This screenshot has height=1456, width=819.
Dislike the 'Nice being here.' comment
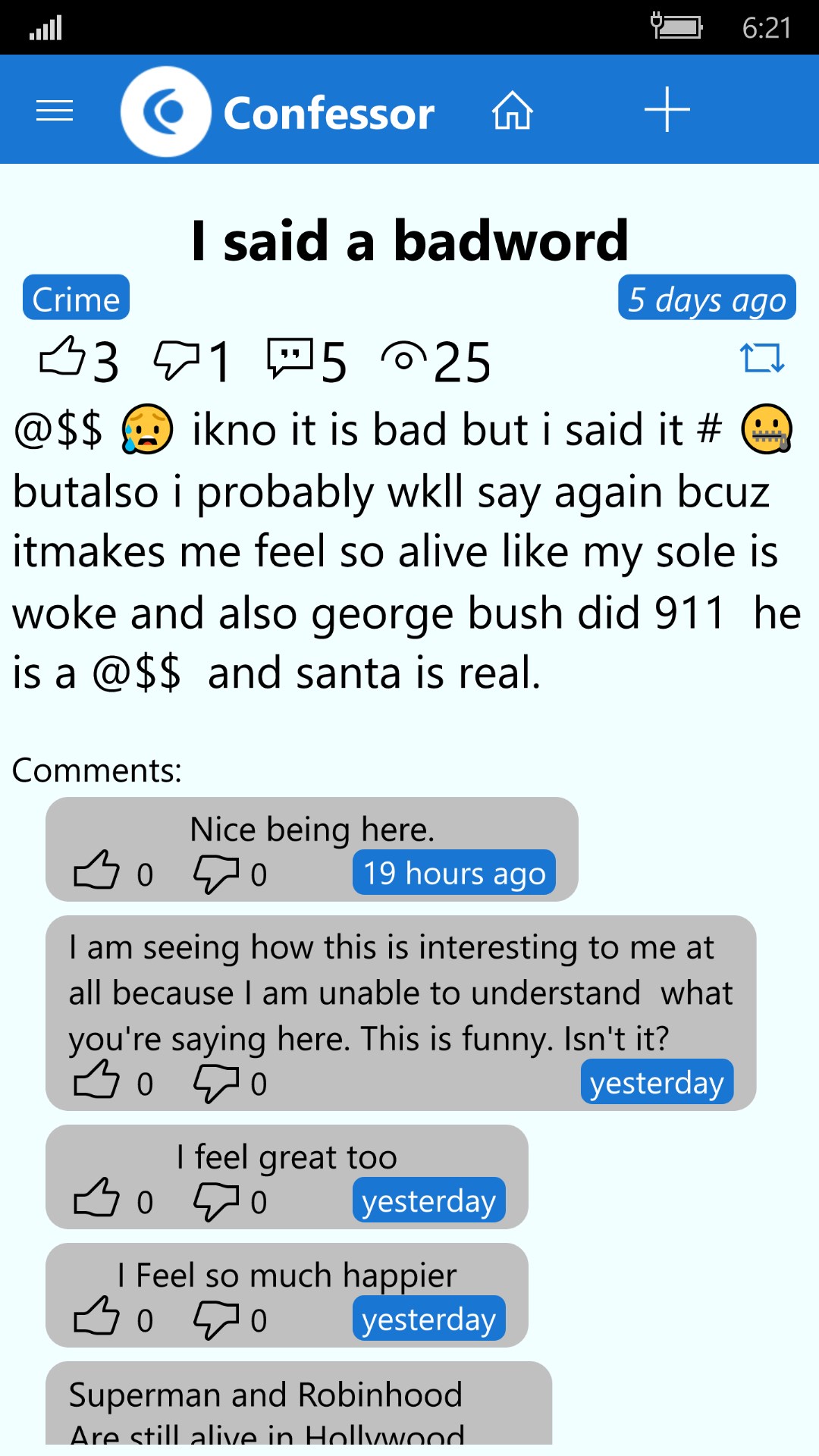[x=216, y=873]
